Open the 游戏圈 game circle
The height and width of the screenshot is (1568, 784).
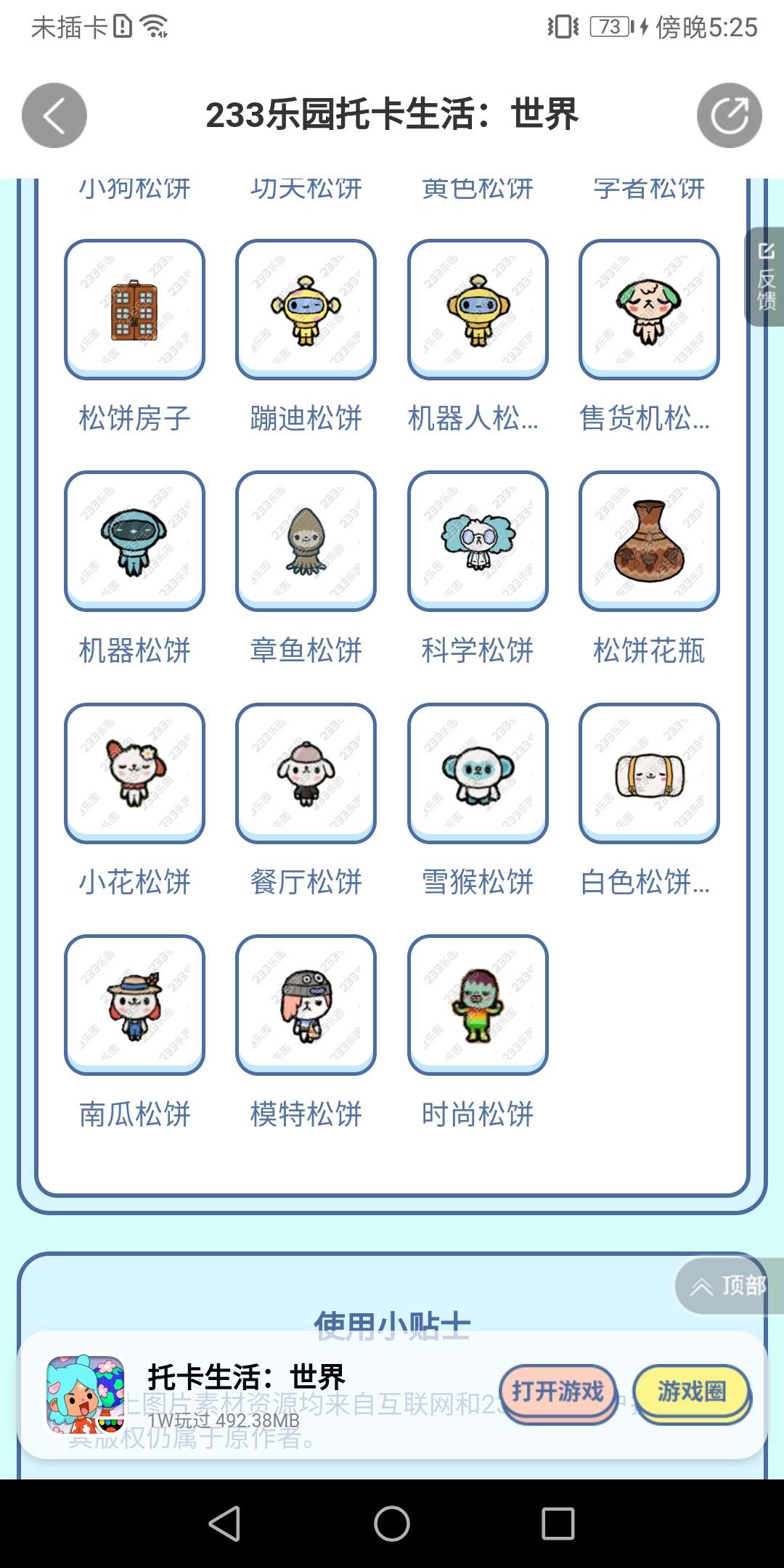coord(691,1392)
